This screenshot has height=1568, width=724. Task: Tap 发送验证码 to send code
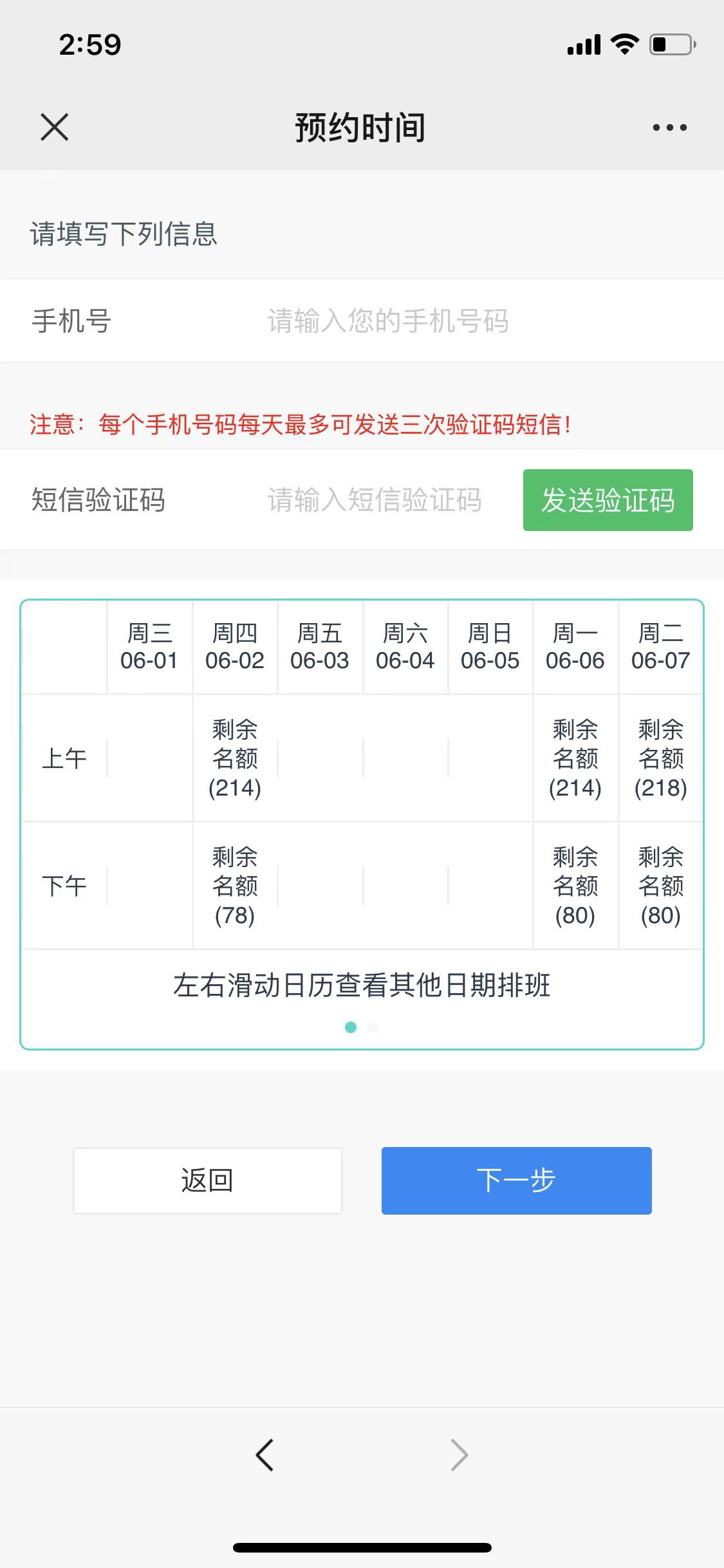[x=608, y=500]
